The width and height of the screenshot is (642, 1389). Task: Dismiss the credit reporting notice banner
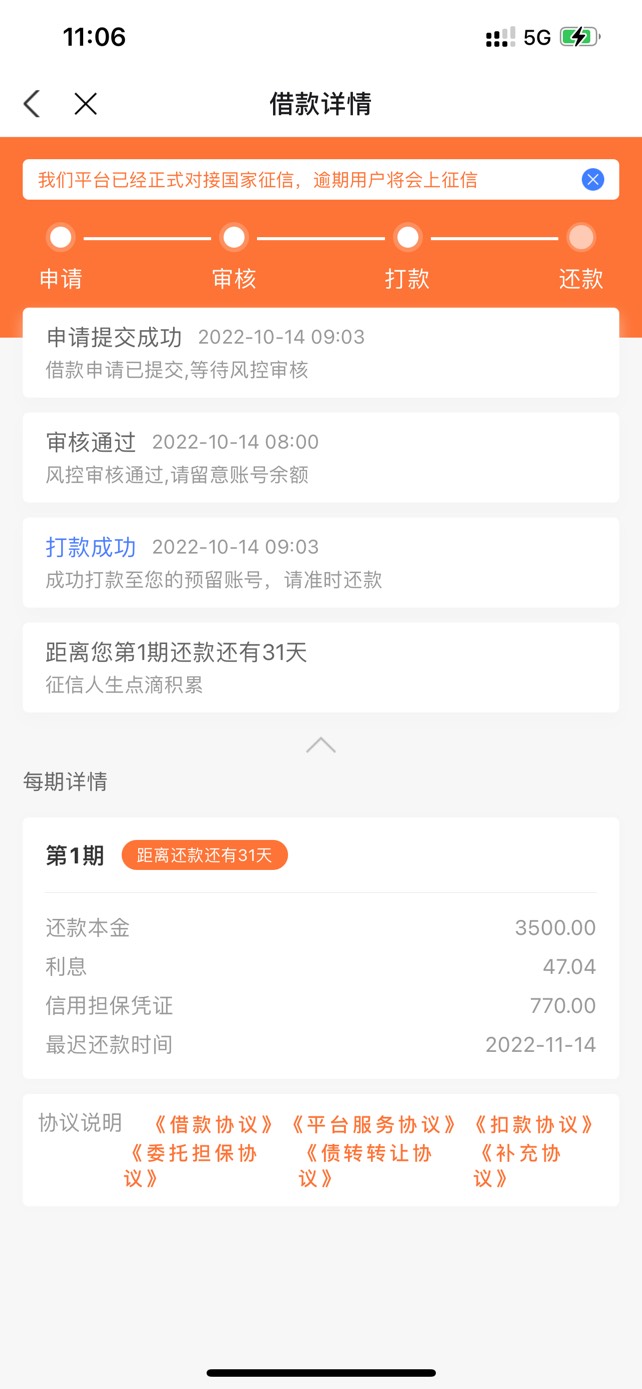click(593, 180)
